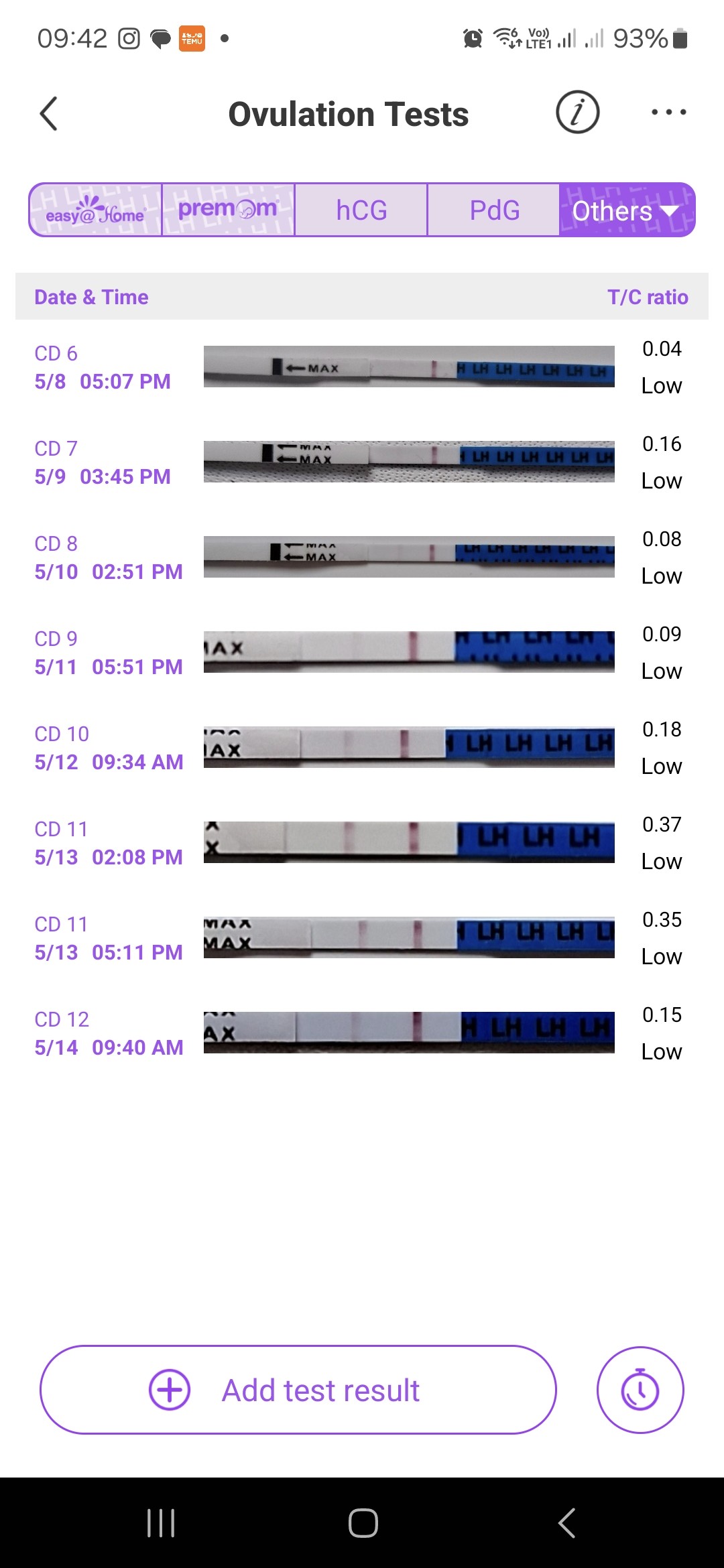Viewport: 724px width, 1568px height.
Task: Open the CD 6 test from 5/8
Action: 362,367
